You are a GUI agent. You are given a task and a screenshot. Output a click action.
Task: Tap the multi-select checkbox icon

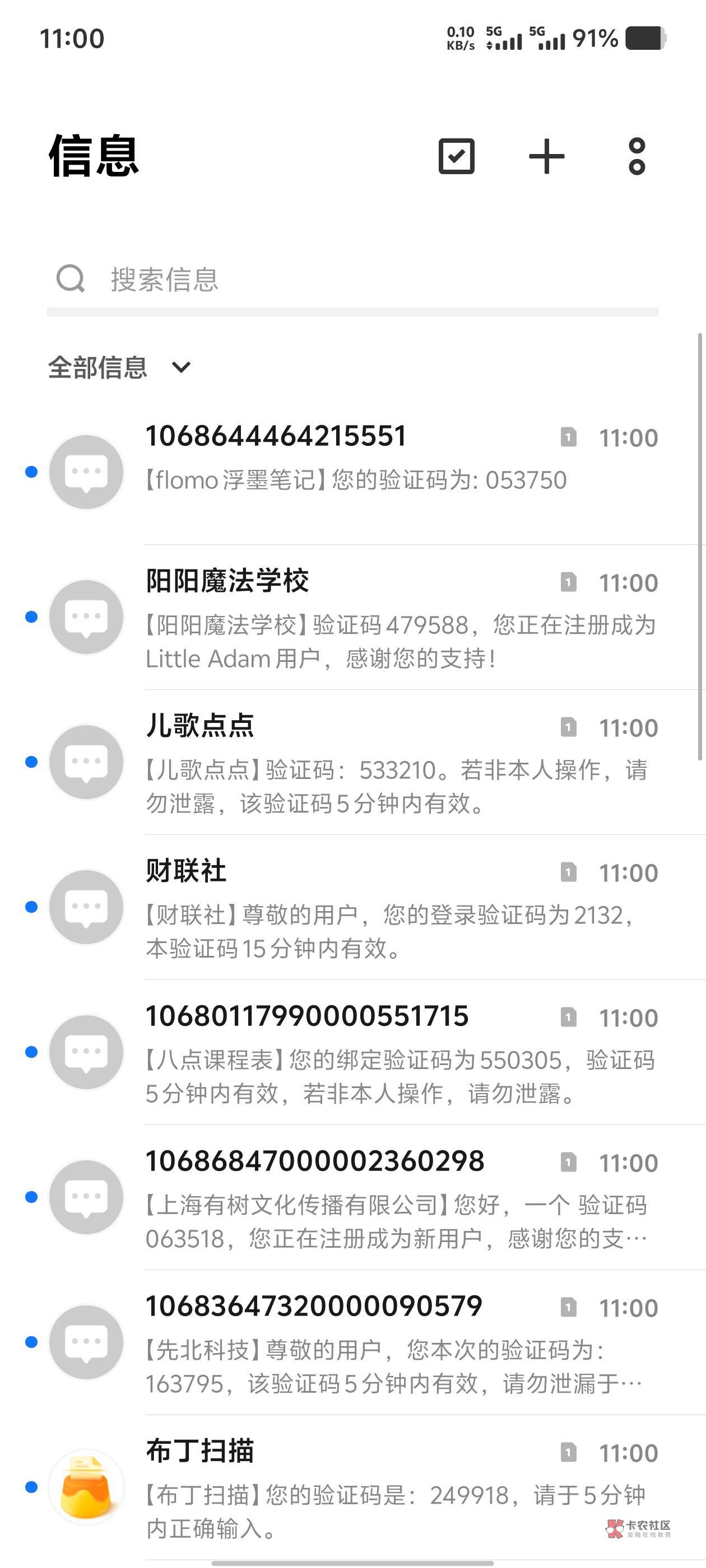pyautogui.click(x=456, y=156)
